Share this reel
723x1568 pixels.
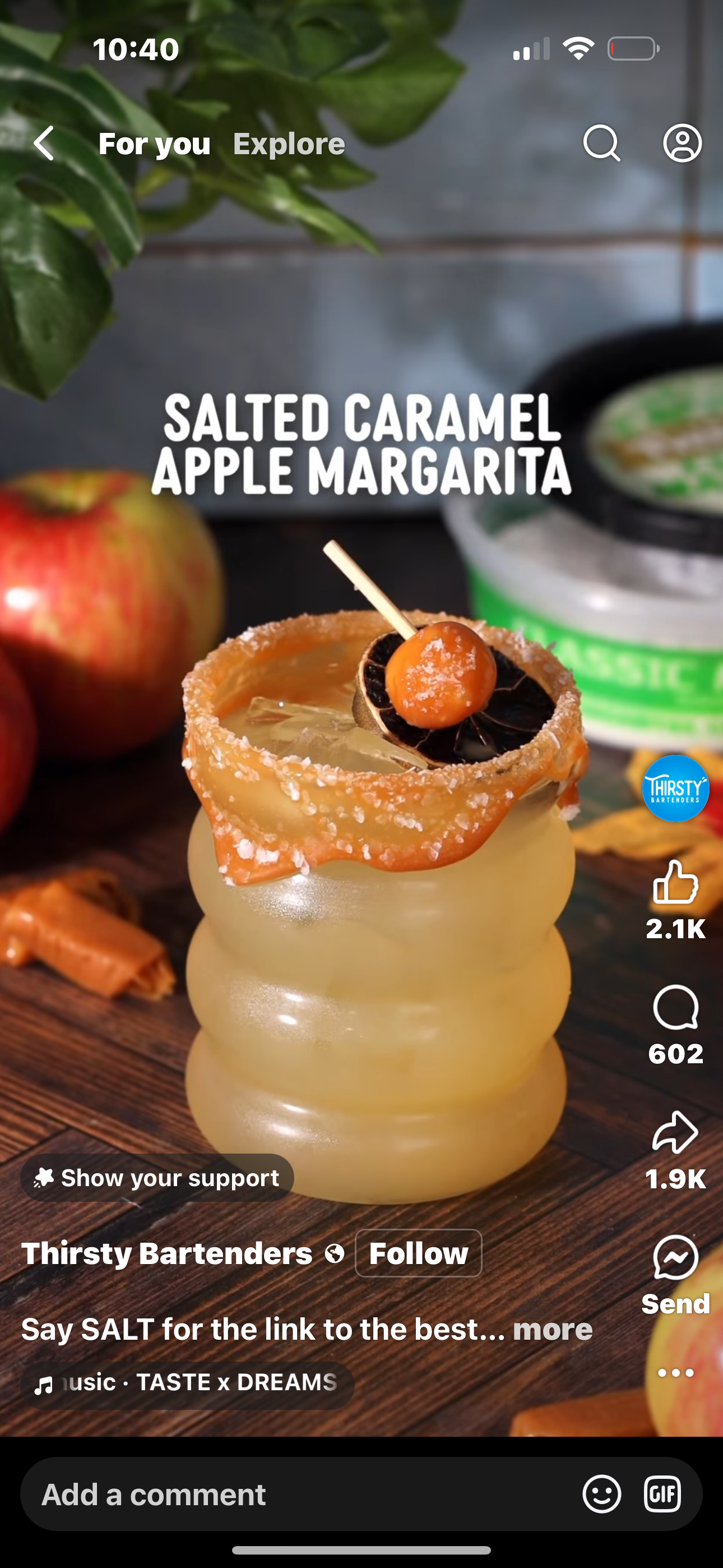coord(675,1132)
